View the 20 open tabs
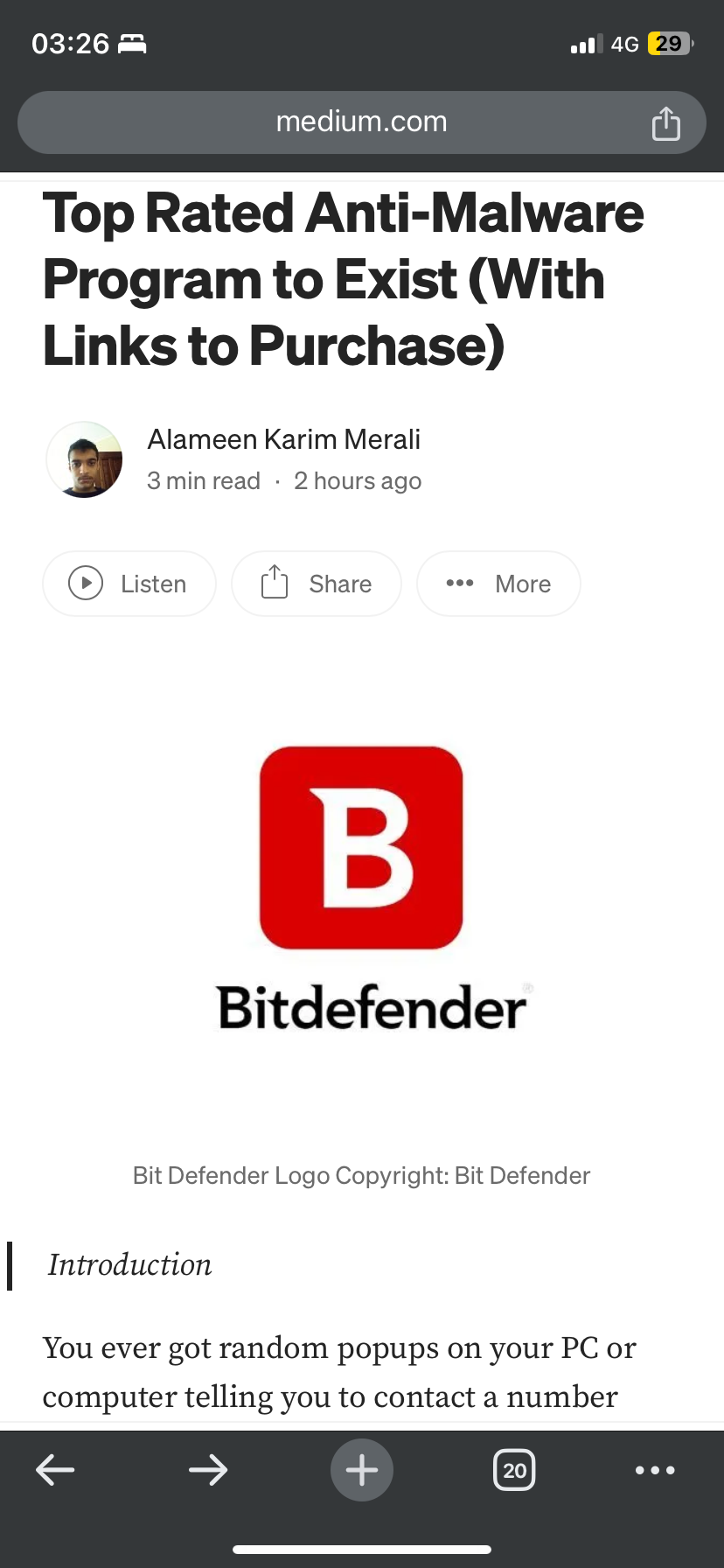Viewport: 724px width, 1568px height. point(514,1470)
